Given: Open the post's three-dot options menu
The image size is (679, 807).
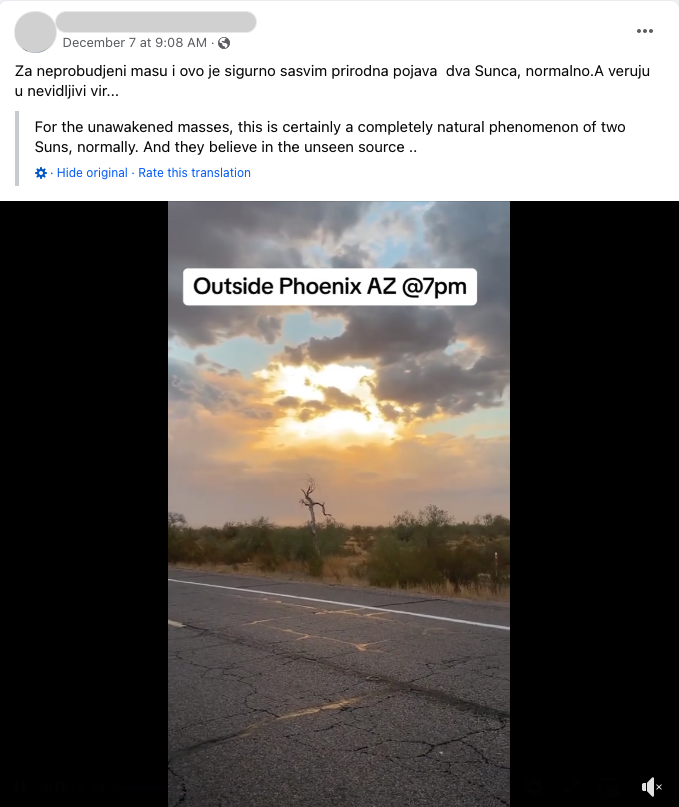Looking at the screenshot, I should [x=645, y=31].
